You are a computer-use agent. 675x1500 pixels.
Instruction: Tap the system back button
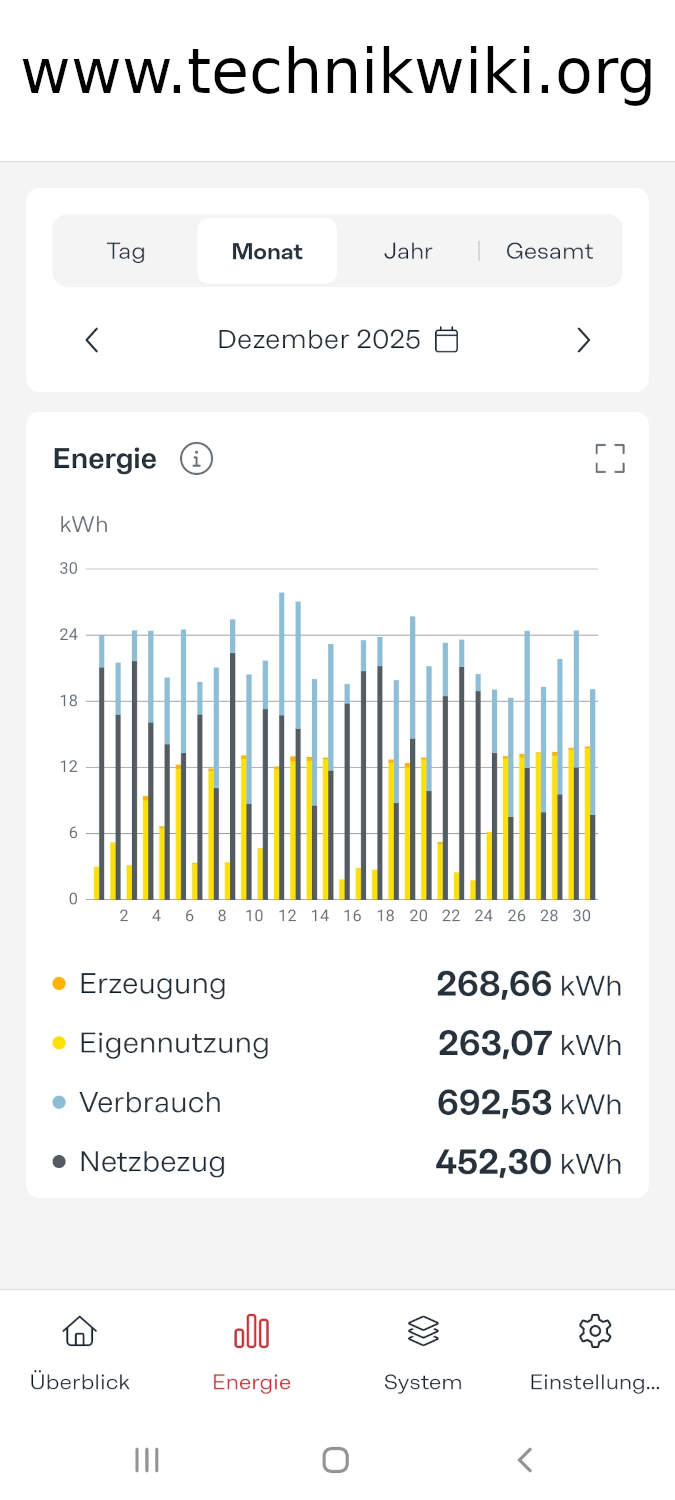click(x=525, y=1460)
